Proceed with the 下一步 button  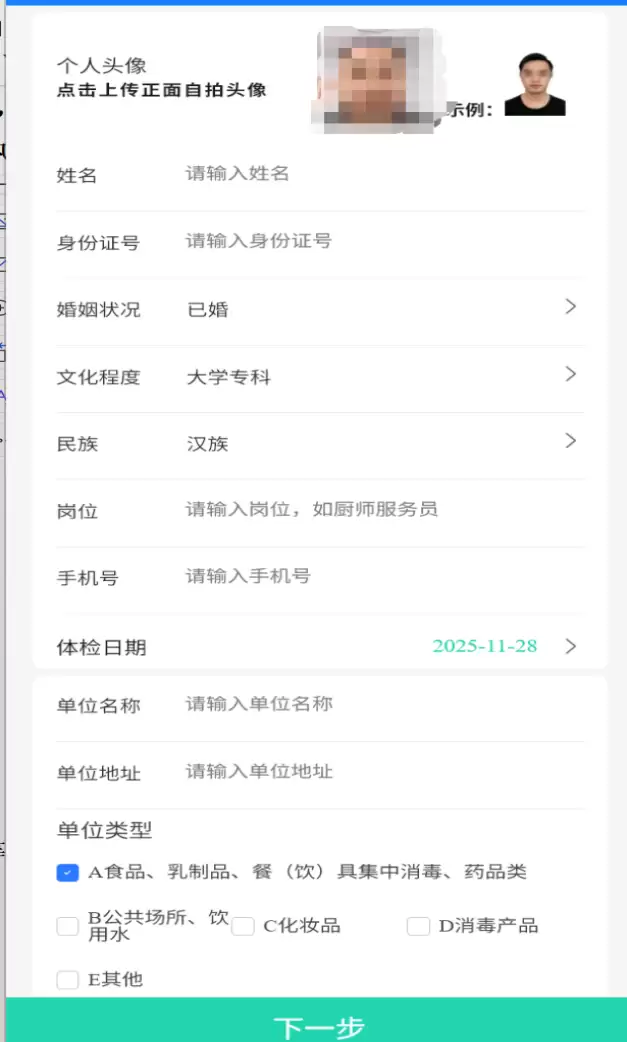(318, 1024)
